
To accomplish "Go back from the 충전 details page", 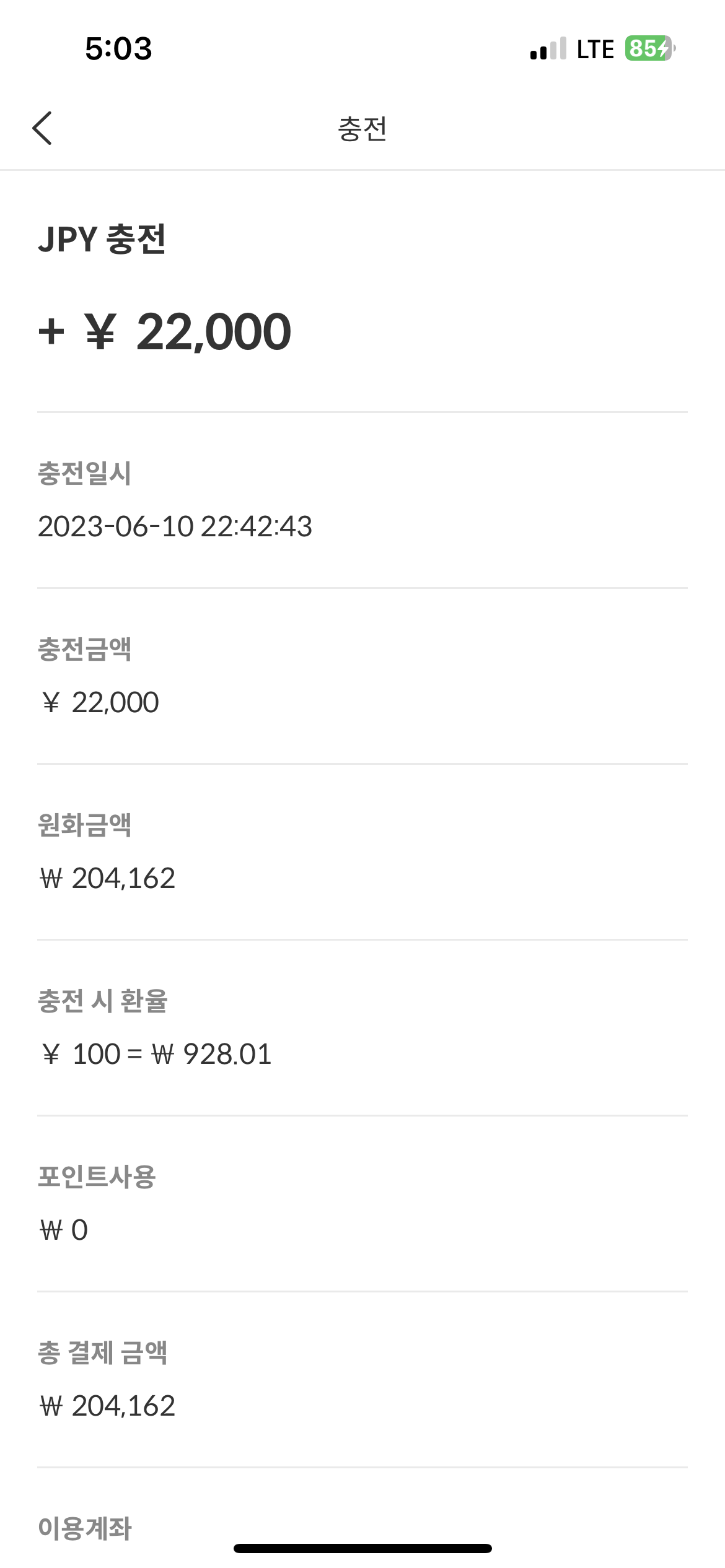I will click(42, 128).
